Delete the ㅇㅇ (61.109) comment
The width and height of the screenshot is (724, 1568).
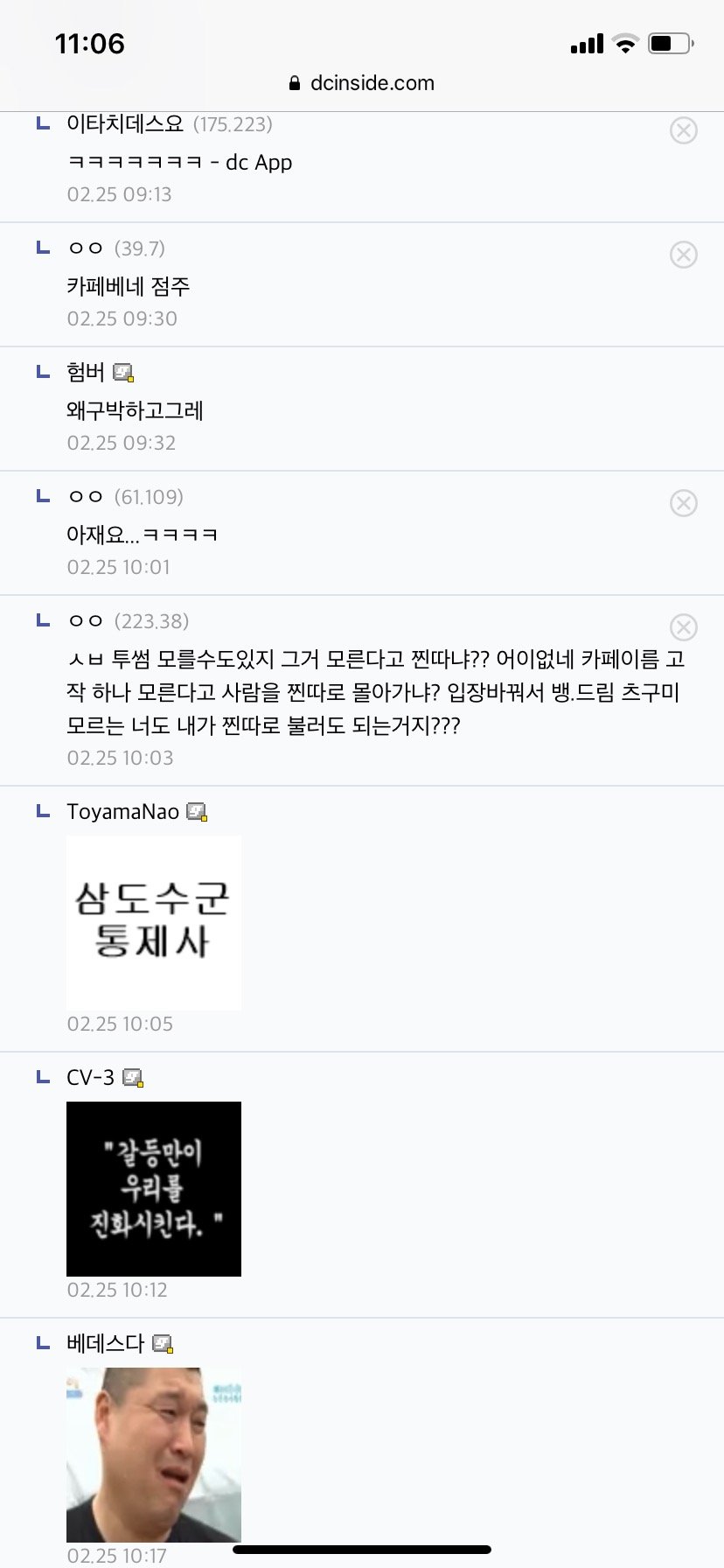683,503
